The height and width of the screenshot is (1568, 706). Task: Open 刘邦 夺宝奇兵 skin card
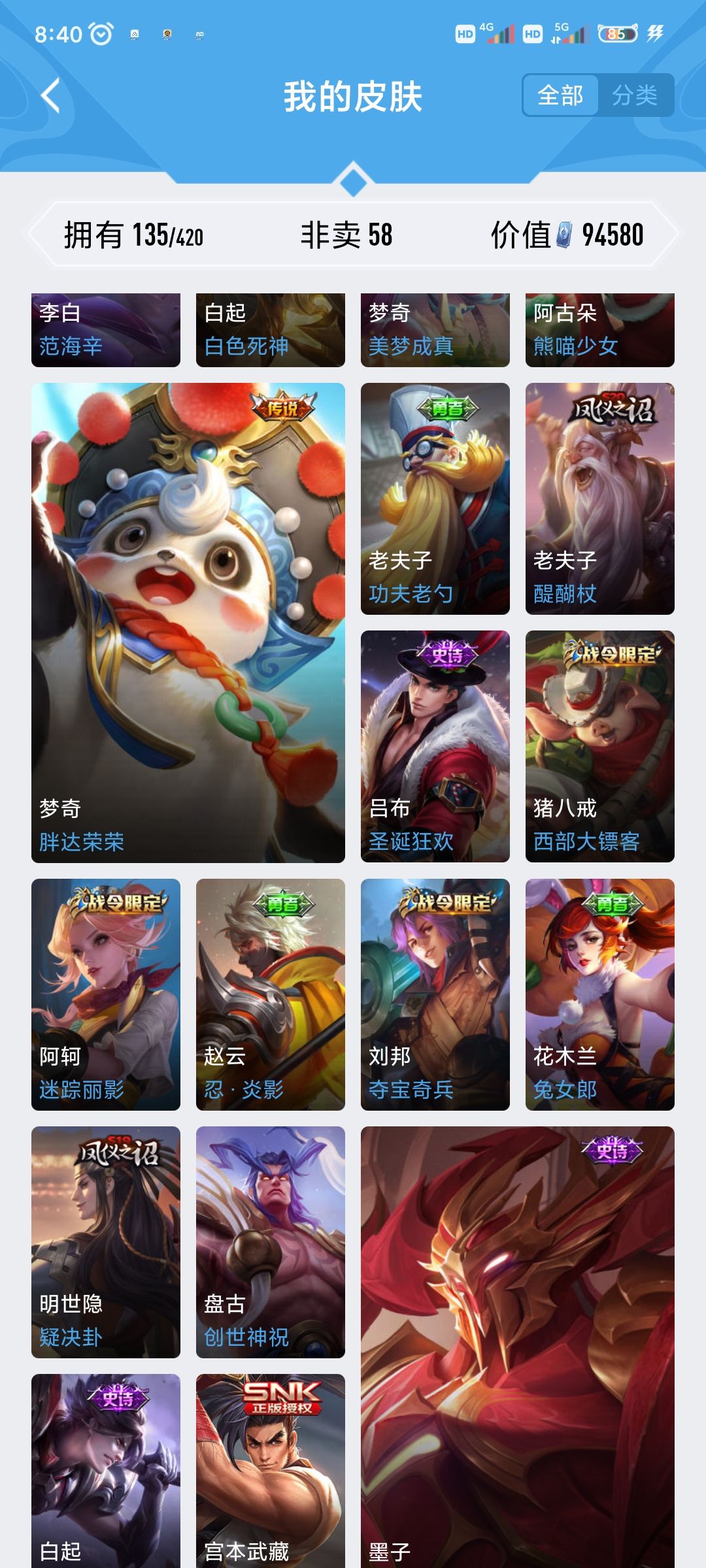[435, 994]
